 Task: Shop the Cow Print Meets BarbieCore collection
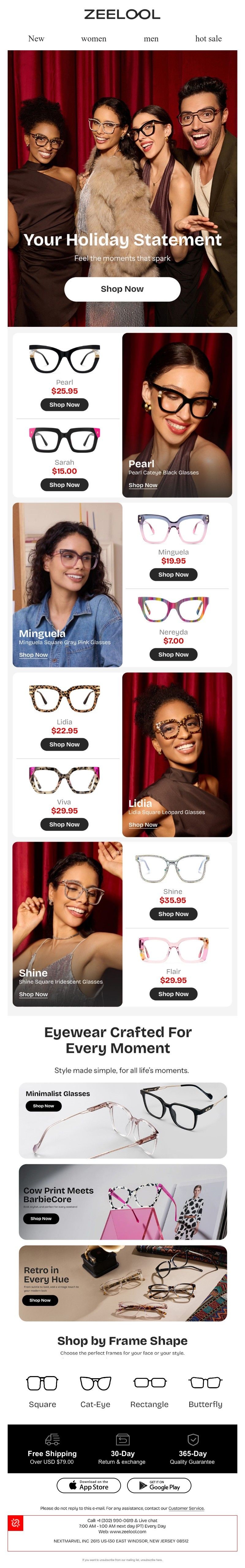41,1218
